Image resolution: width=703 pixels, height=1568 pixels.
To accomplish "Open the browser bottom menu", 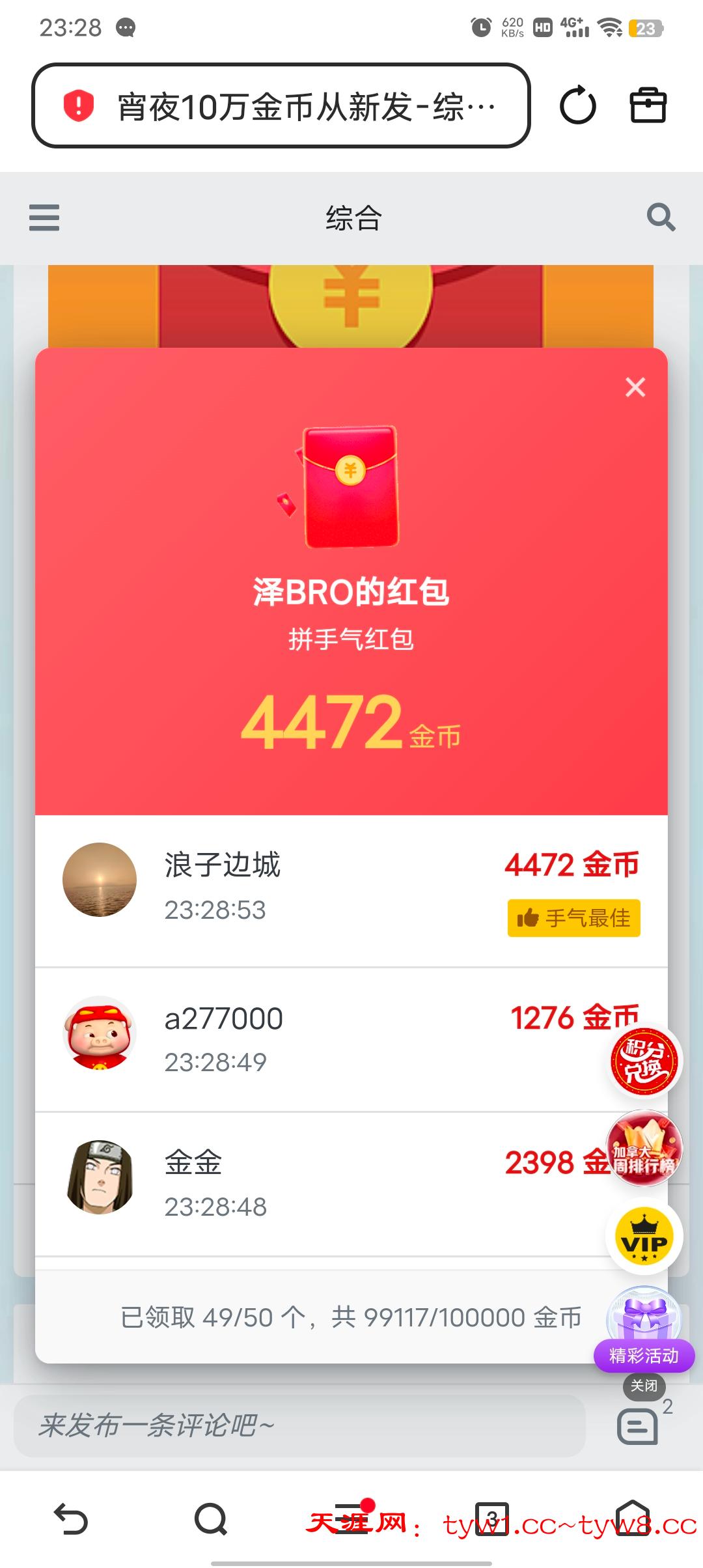I will [x=351, y=1520].
